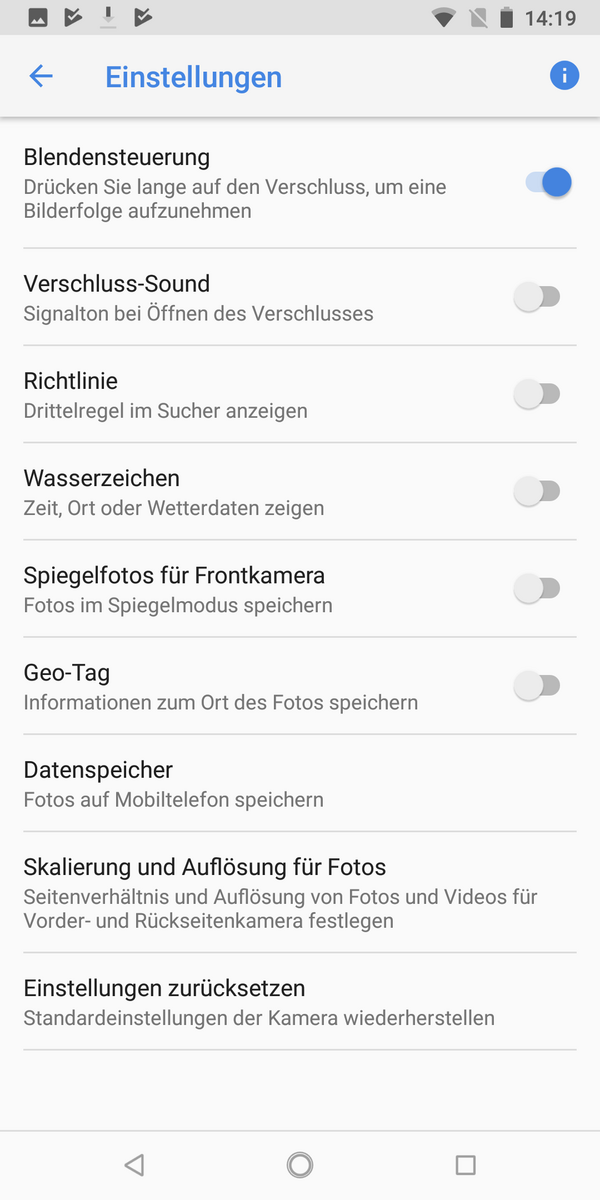Activate the Geo-Tag switch
This screenshot has width=600, height=1200.
coord(537,686)
